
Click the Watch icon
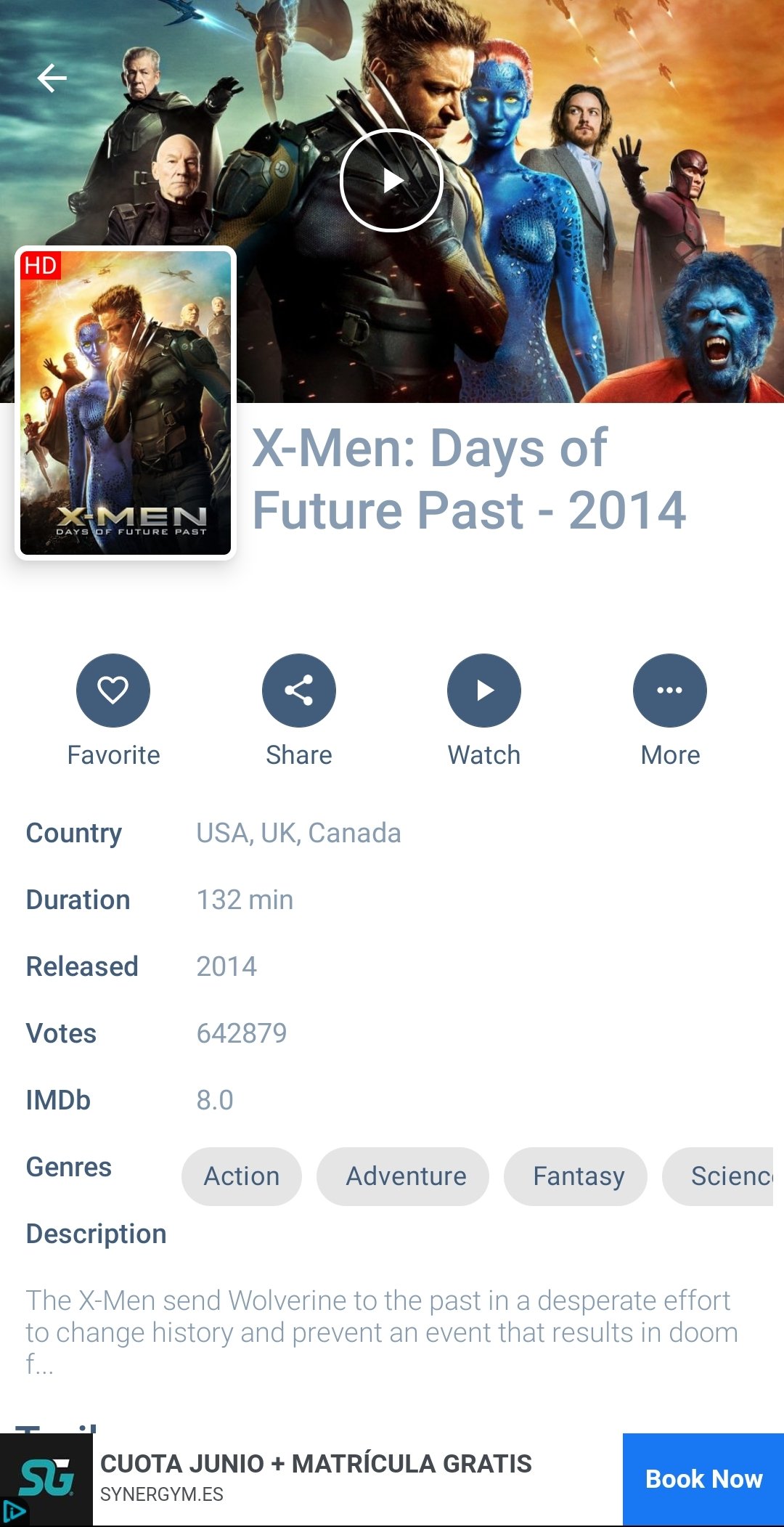(484, 691)
